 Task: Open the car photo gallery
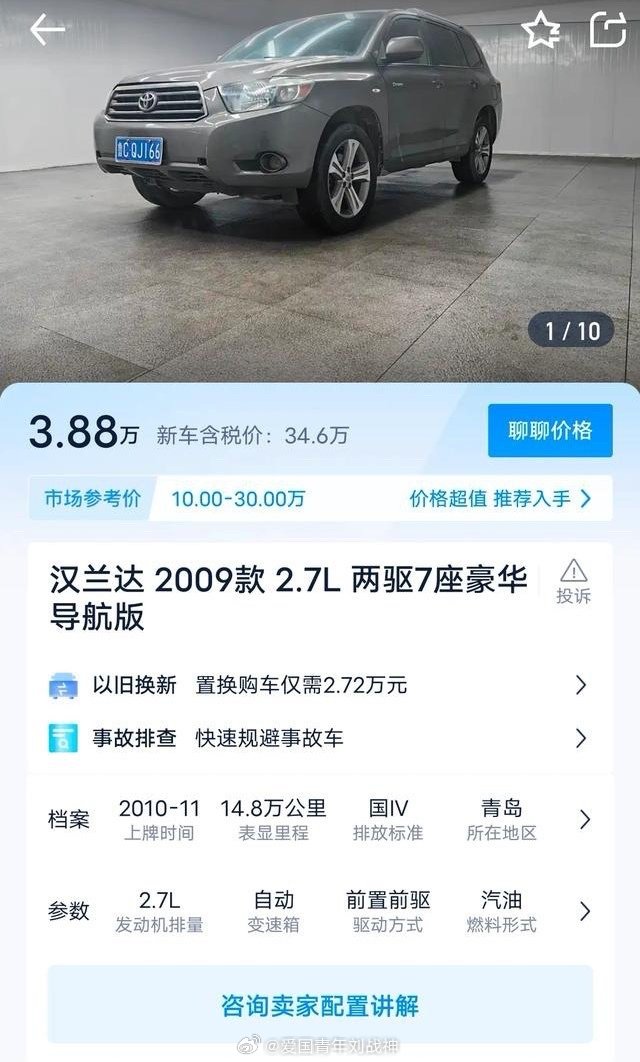[320, 190]
